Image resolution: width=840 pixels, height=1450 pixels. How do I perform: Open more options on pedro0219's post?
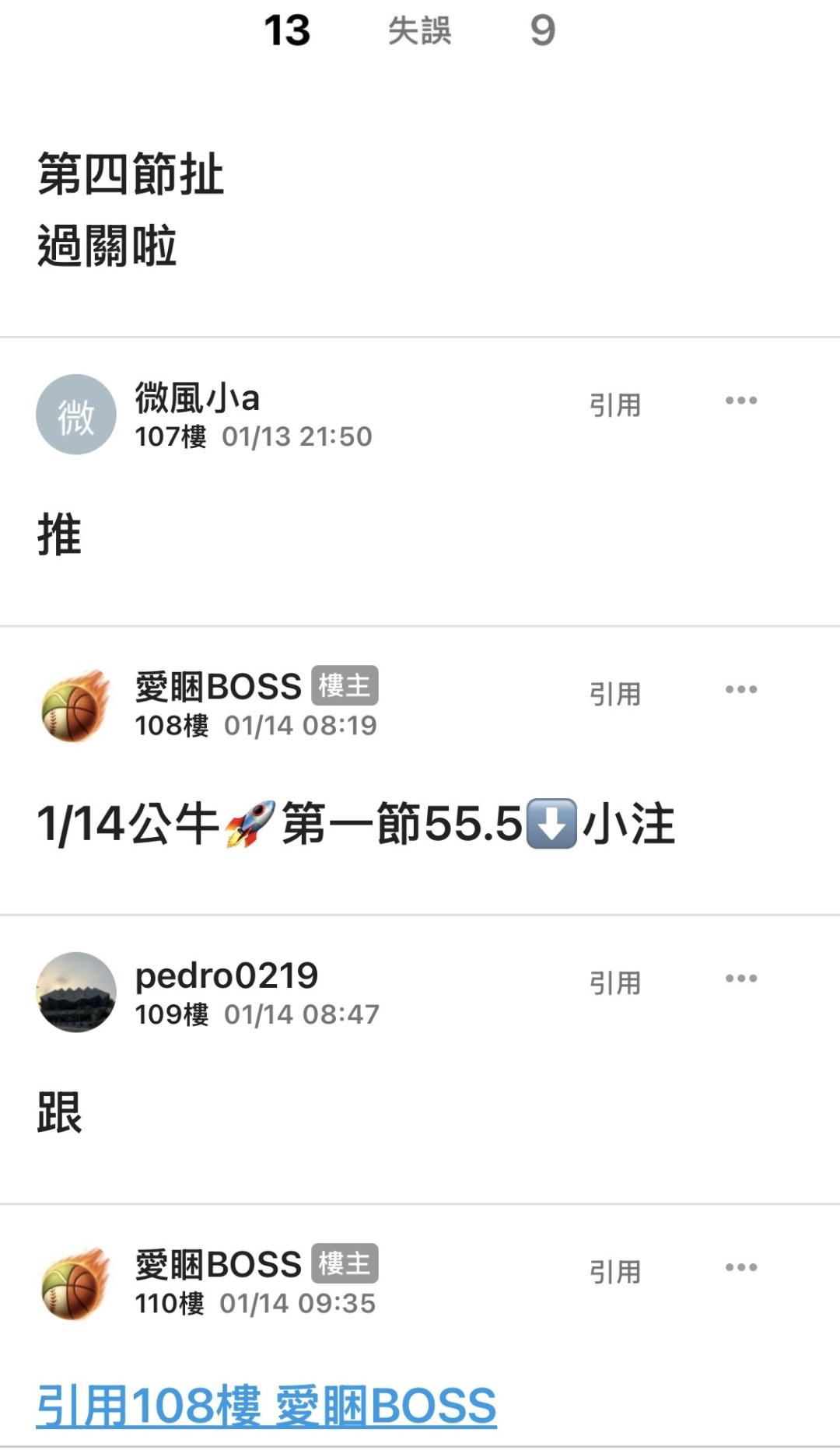click(740, 979)
